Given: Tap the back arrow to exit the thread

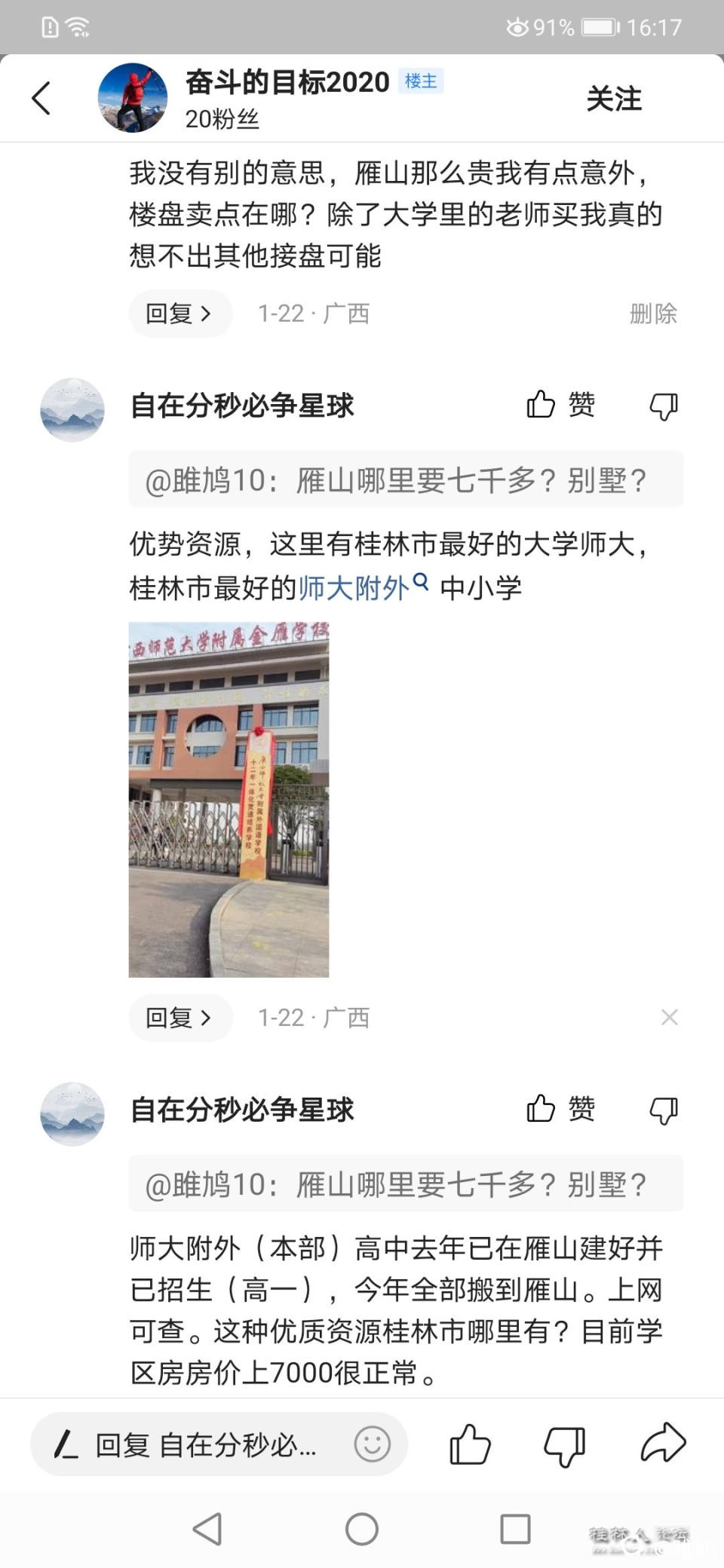Looking at the screenshot, I should coord(41,98).
